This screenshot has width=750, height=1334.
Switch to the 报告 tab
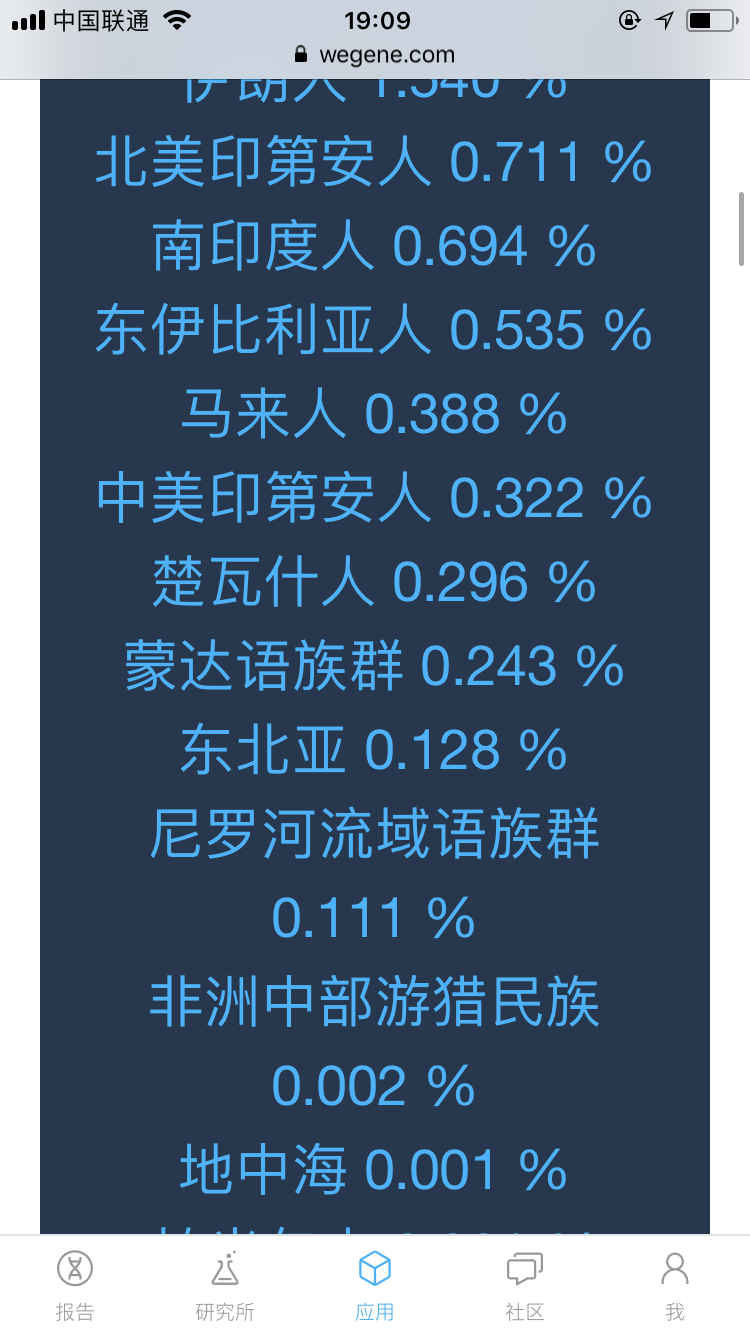(75, 1285)
